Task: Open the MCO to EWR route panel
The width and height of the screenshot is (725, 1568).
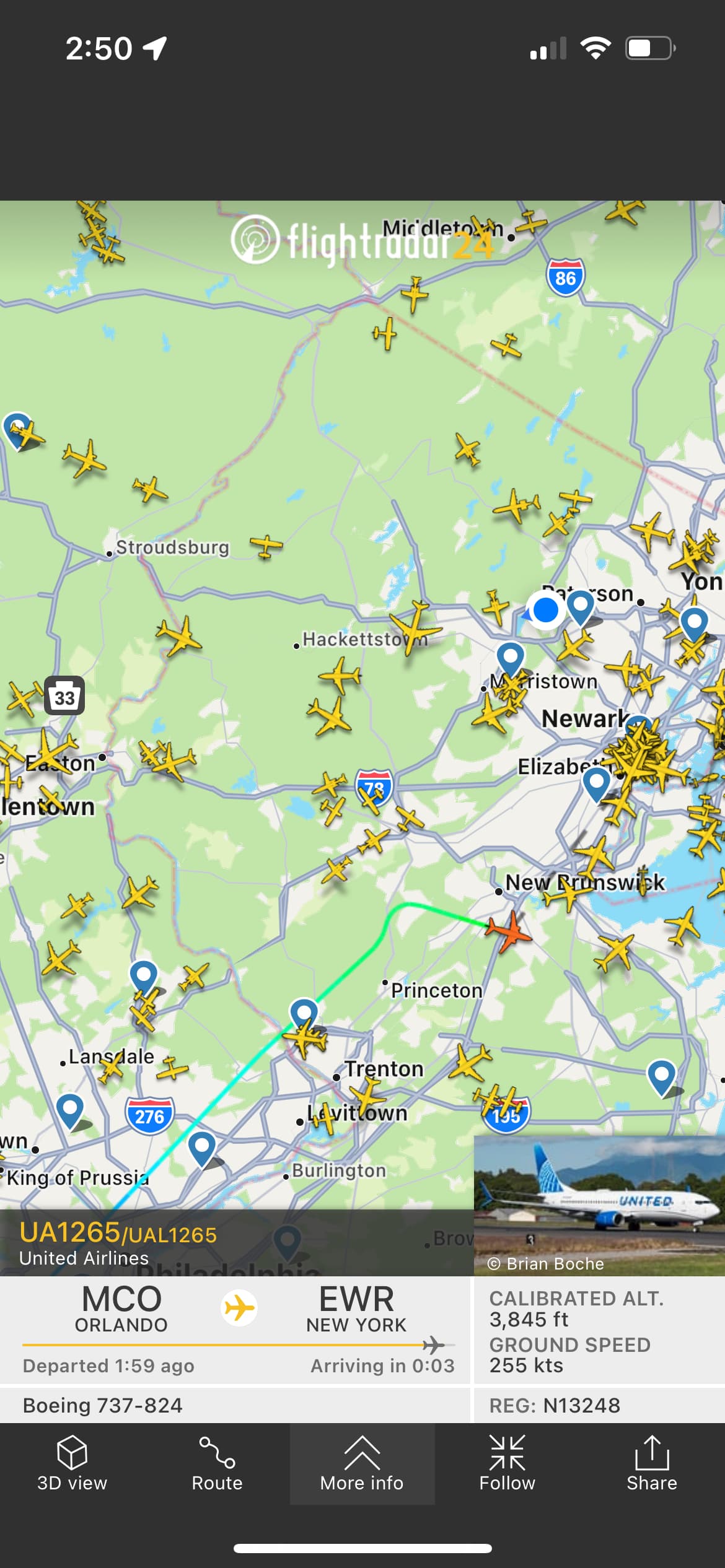Action: pos(235,1329)
